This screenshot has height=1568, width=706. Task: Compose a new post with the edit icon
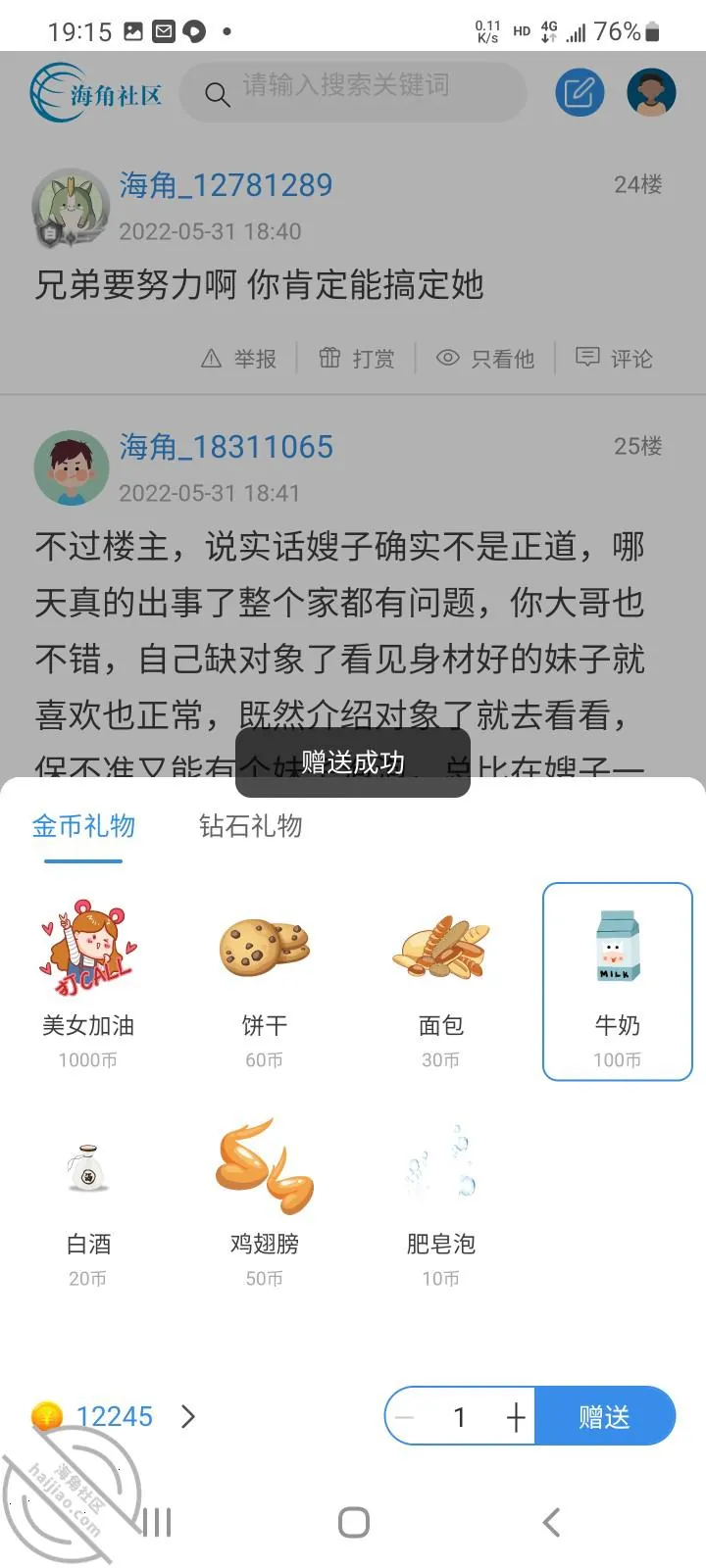[x=580, y=93]
